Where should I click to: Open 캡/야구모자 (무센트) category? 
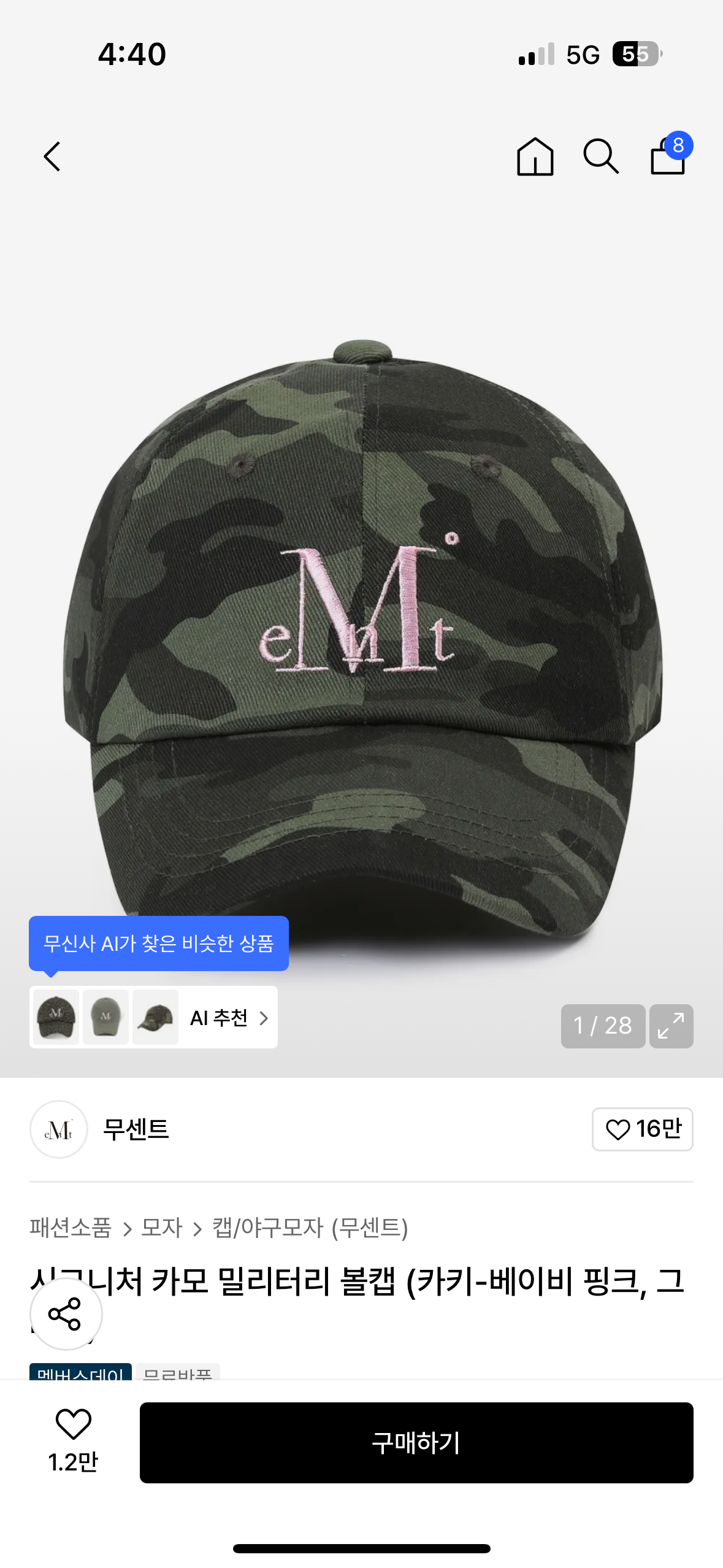click(x=310, y=1228)
